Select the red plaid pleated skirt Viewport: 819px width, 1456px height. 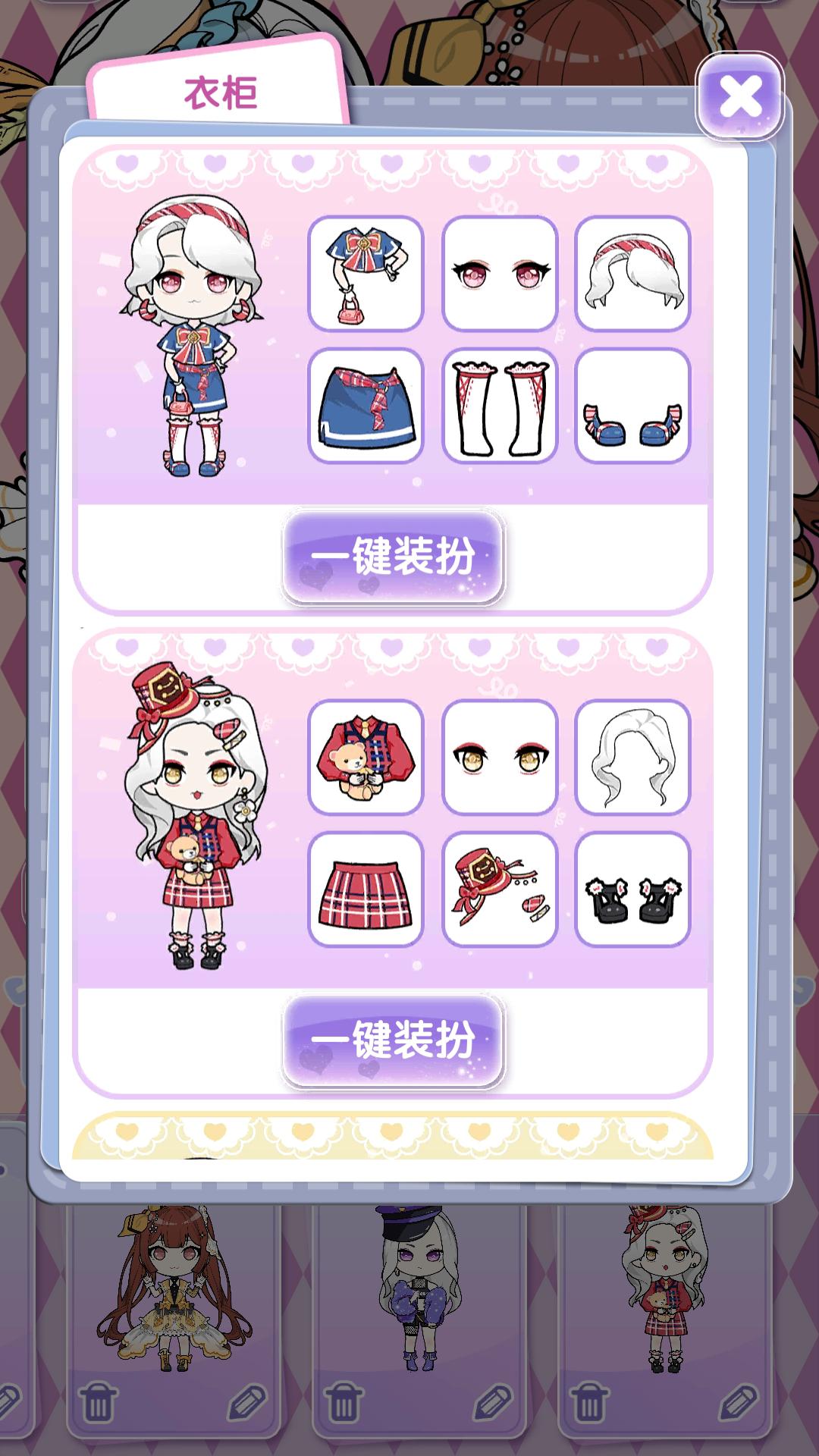(366, 890)
